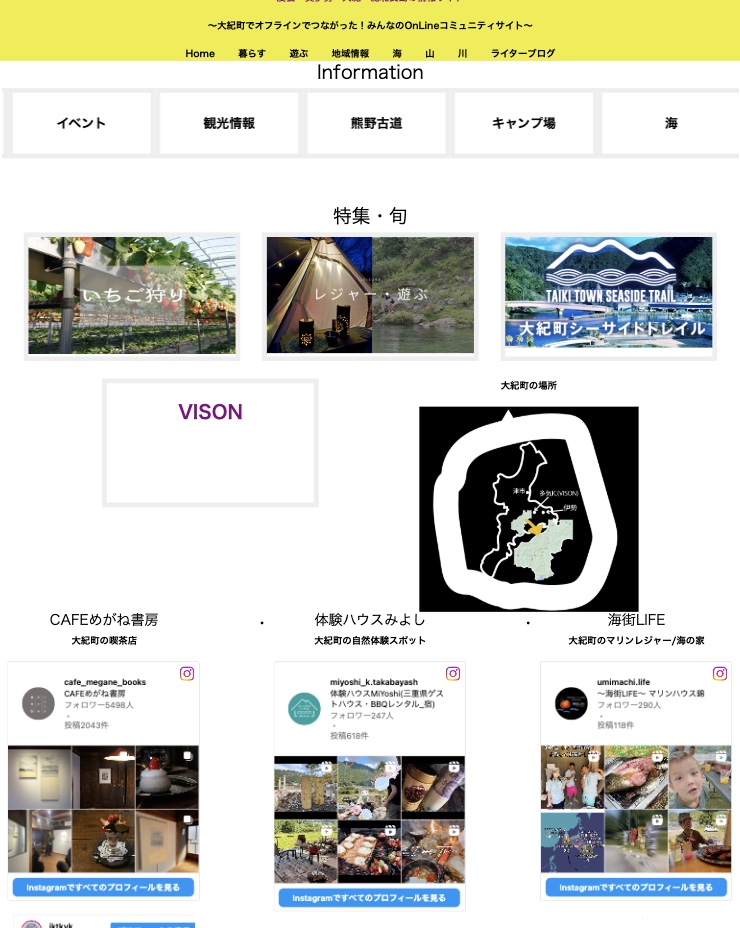The height and width of the screenshot is (928, 740).
Task: Select the イベント information button
Action: coord(81,124)
